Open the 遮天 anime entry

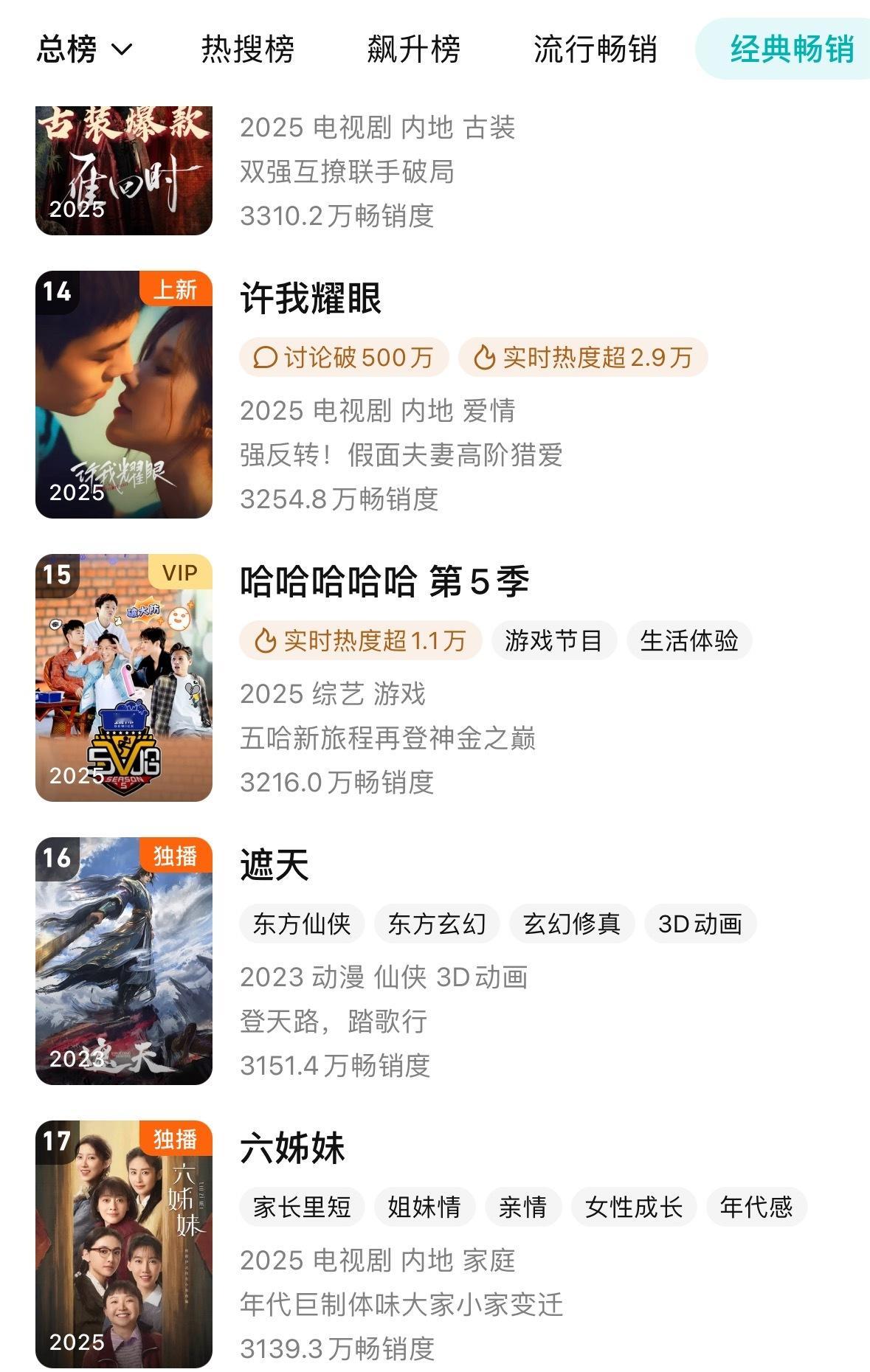click(x=275, y=865)
